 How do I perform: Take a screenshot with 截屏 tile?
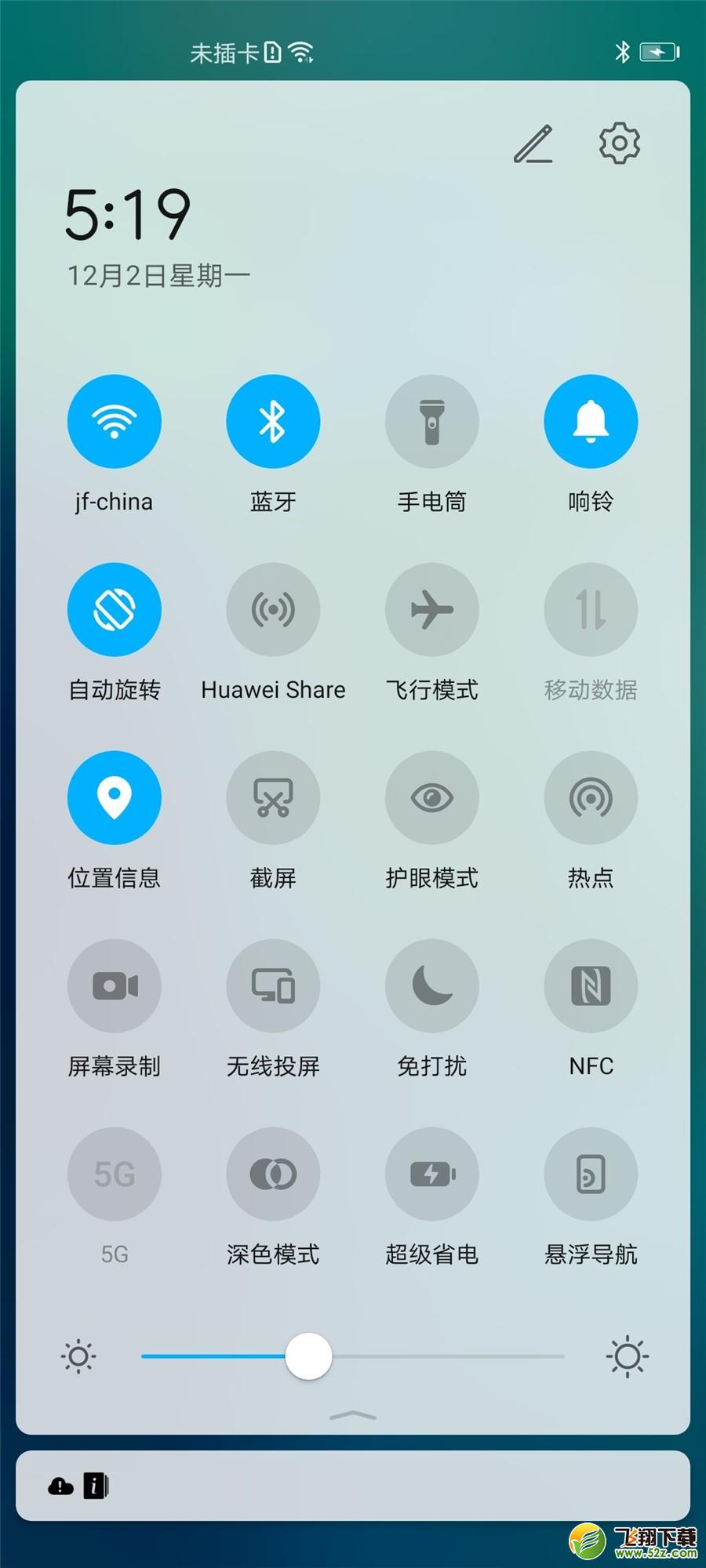[273, 797]
